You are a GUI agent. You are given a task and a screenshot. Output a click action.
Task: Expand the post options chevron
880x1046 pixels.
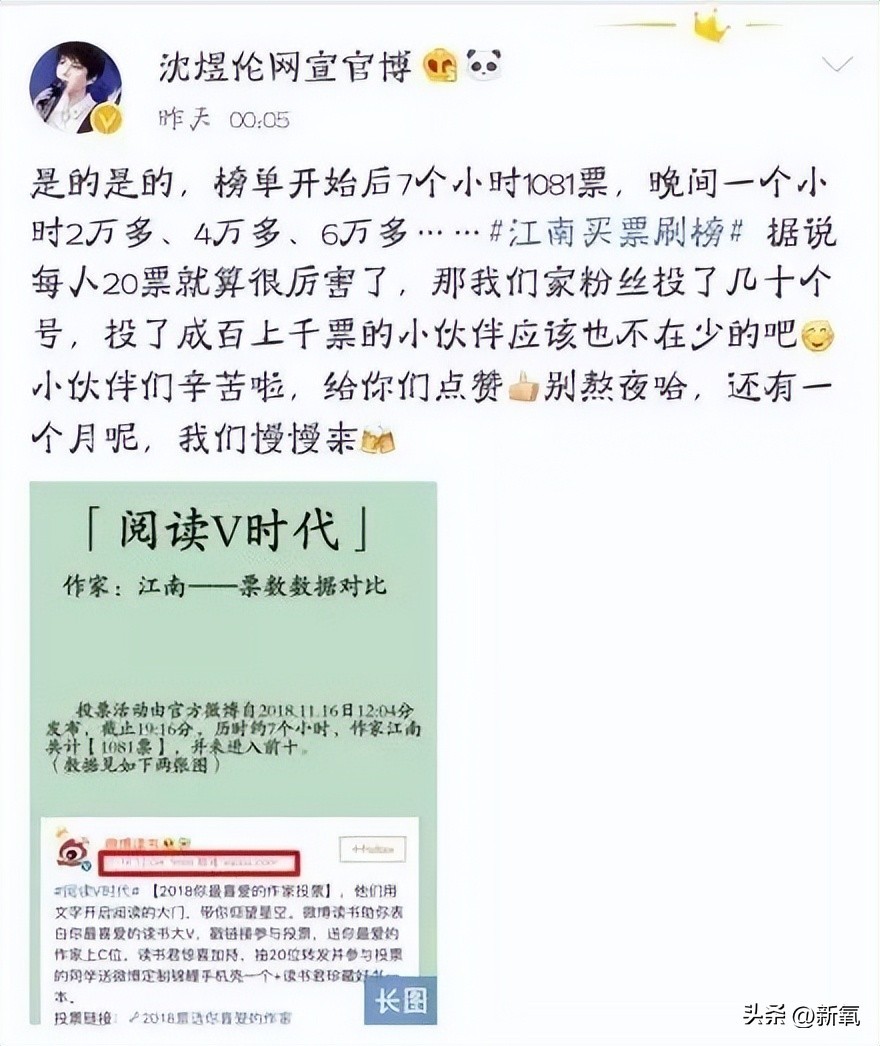click(x=836, y=65)
